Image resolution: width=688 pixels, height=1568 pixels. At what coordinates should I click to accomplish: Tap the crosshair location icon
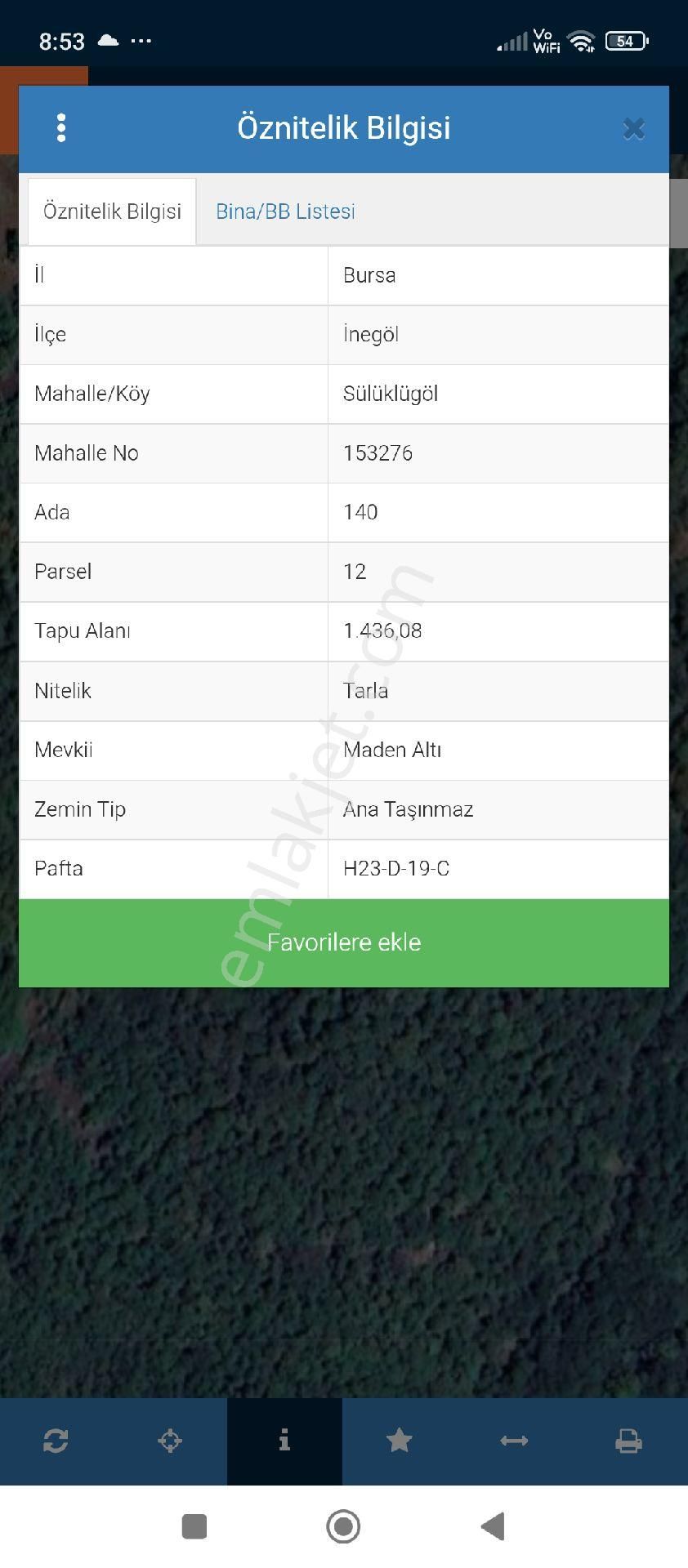(x=170, y=1441)
